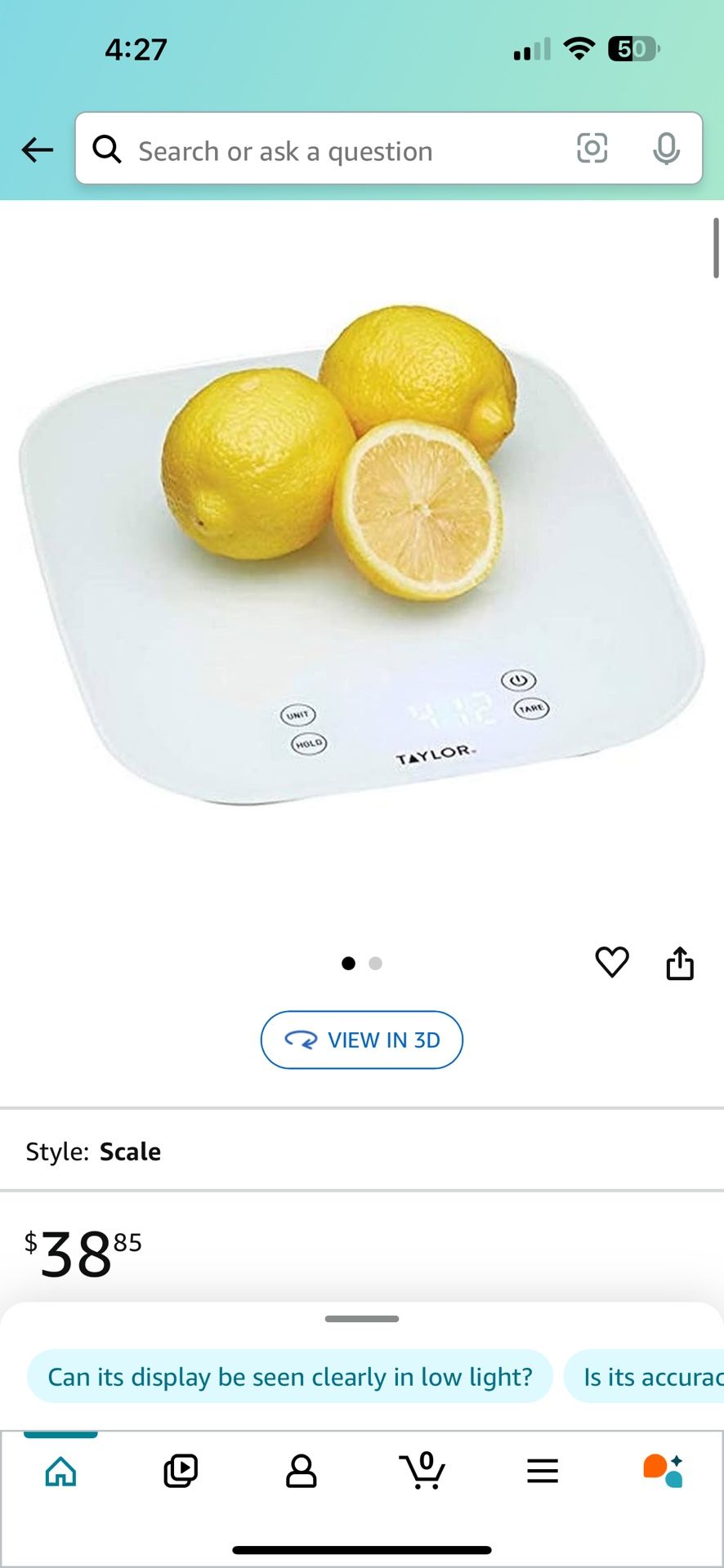Tap the back arrow to return
This screenshot has width=724, height=1568.
(36, 149)
